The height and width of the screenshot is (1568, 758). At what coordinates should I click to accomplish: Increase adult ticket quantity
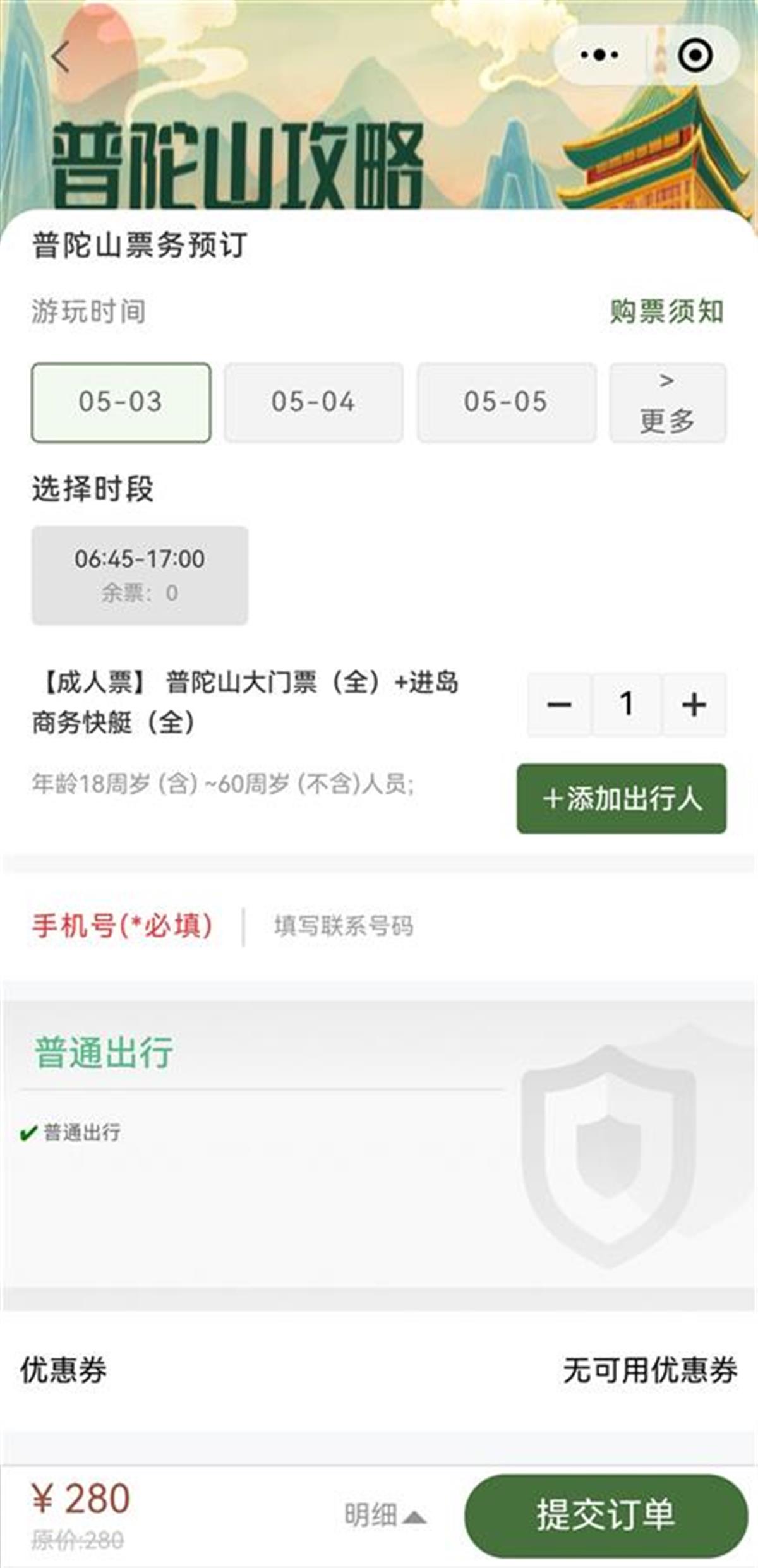click(694, 704)
